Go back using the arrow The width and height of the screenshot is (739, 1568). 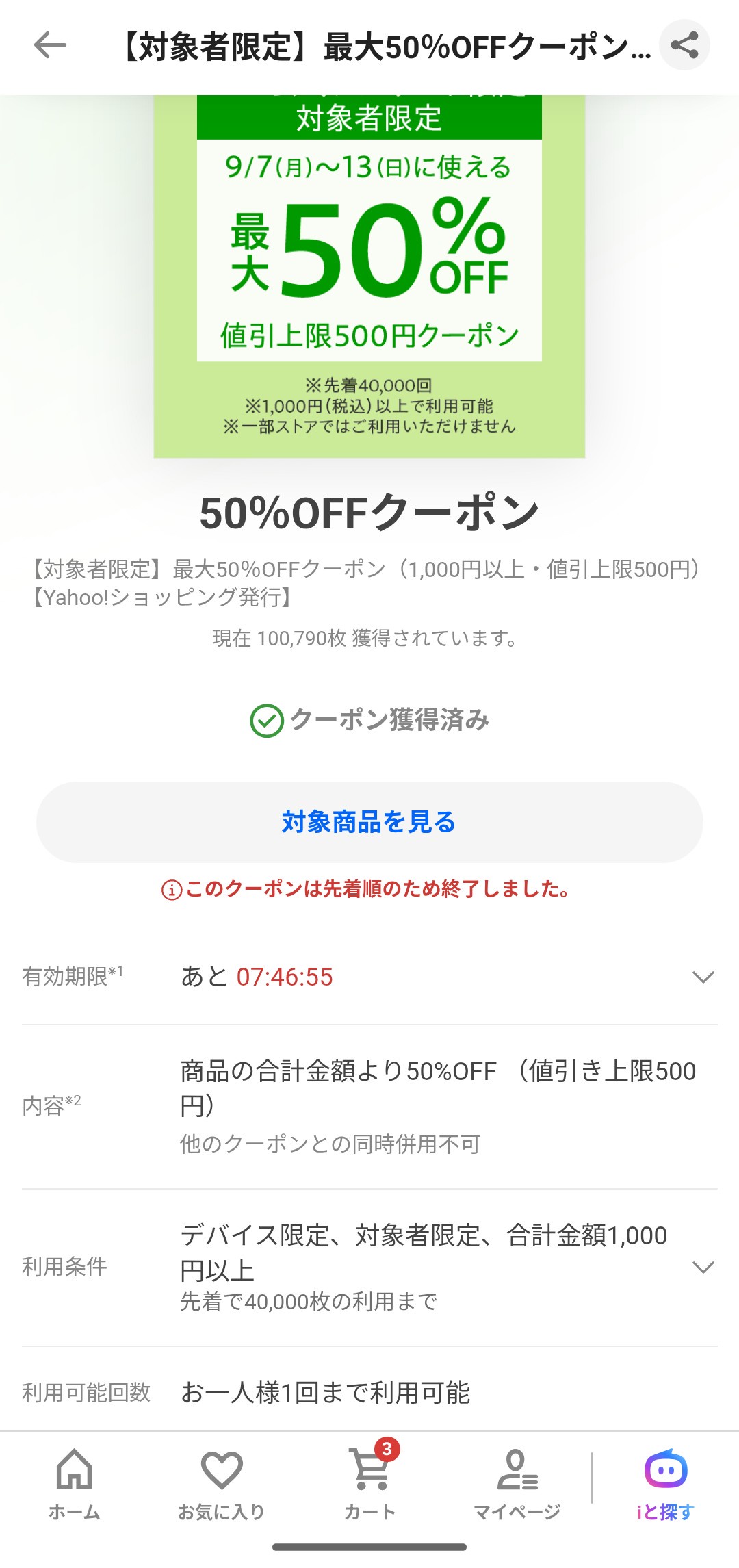(50, 46)
